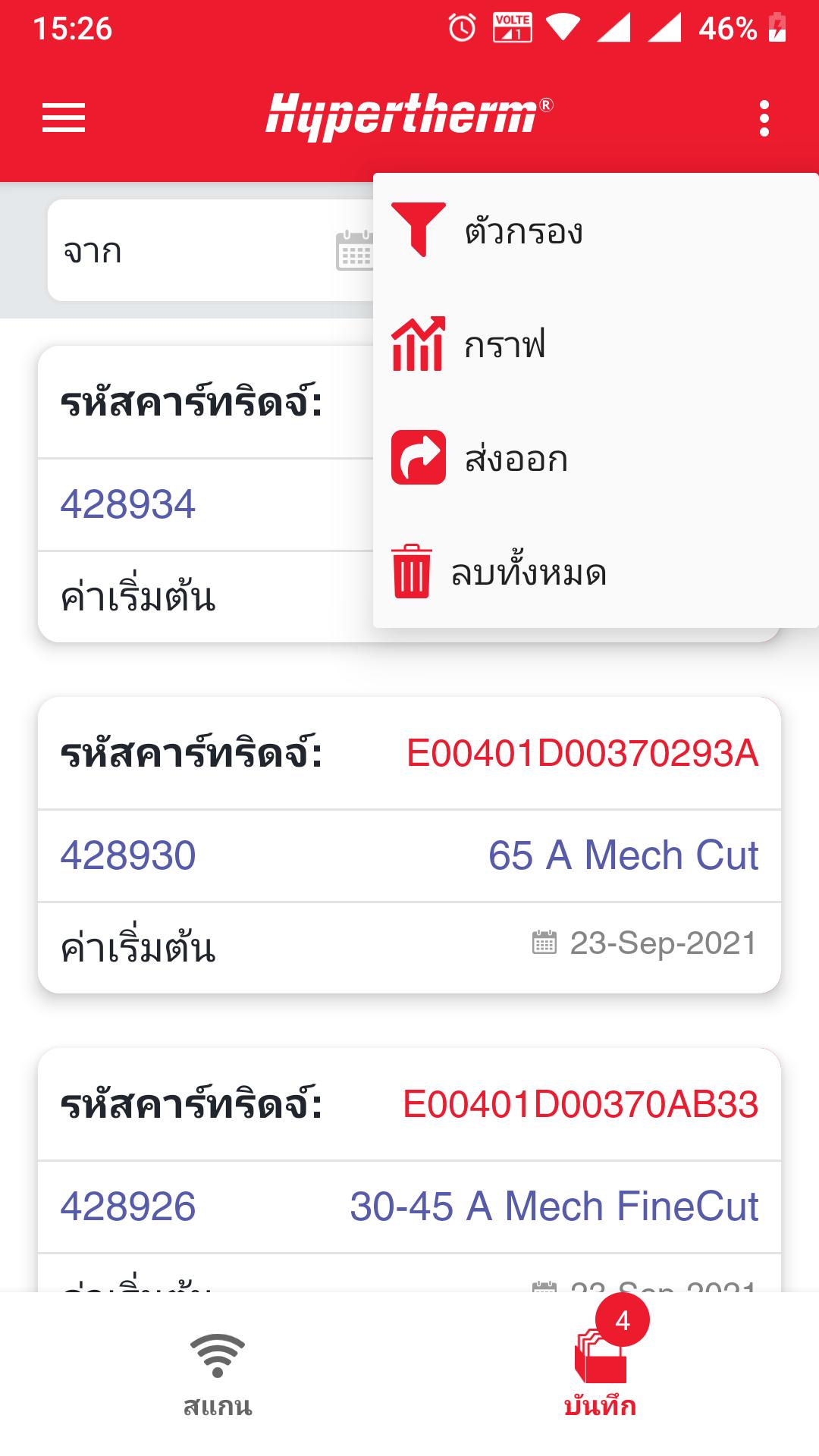The image size is (819, 1456).
Task: Open cartridge card E00401D00370293A
Action: coord(409,845)
